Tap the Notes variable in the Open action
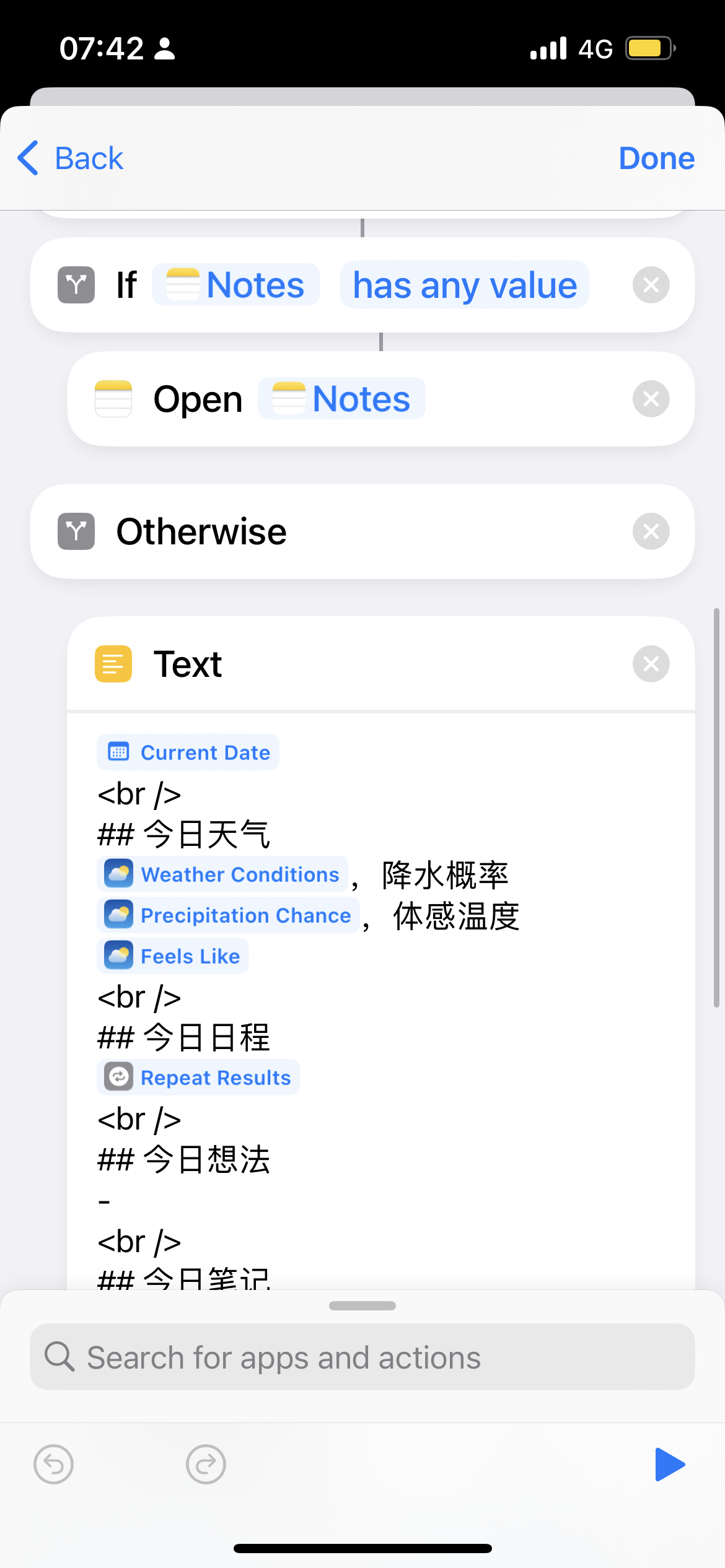This screenshot has width=725, height=1568. tap(341, 399)
